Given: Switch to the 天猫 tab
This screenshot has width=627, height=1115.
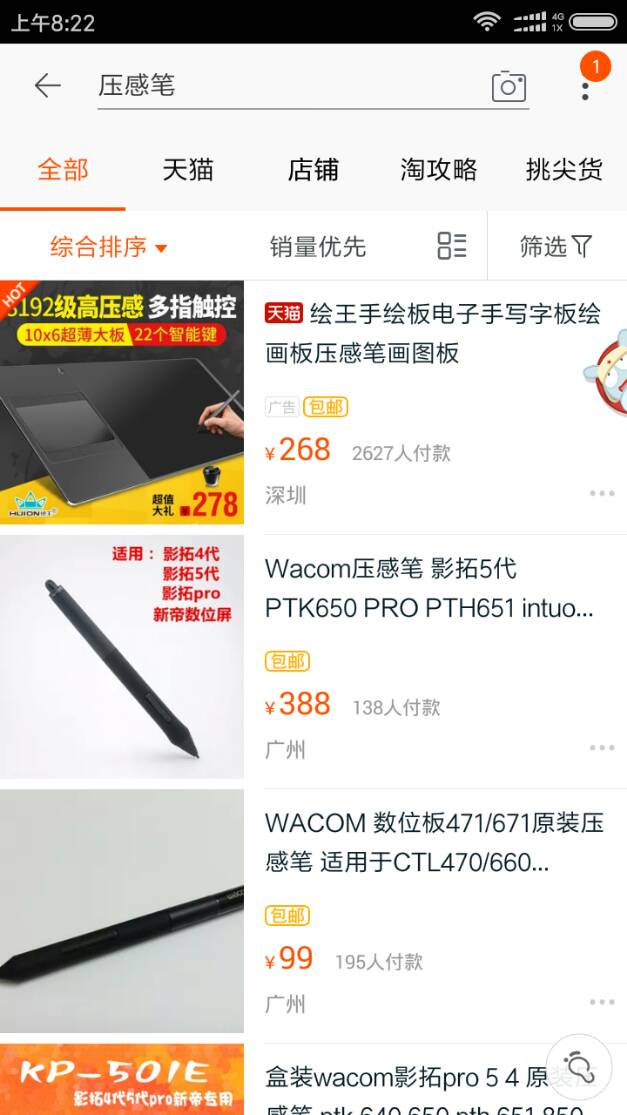Looking at the screenshot, I should click(x=188, y=170).
